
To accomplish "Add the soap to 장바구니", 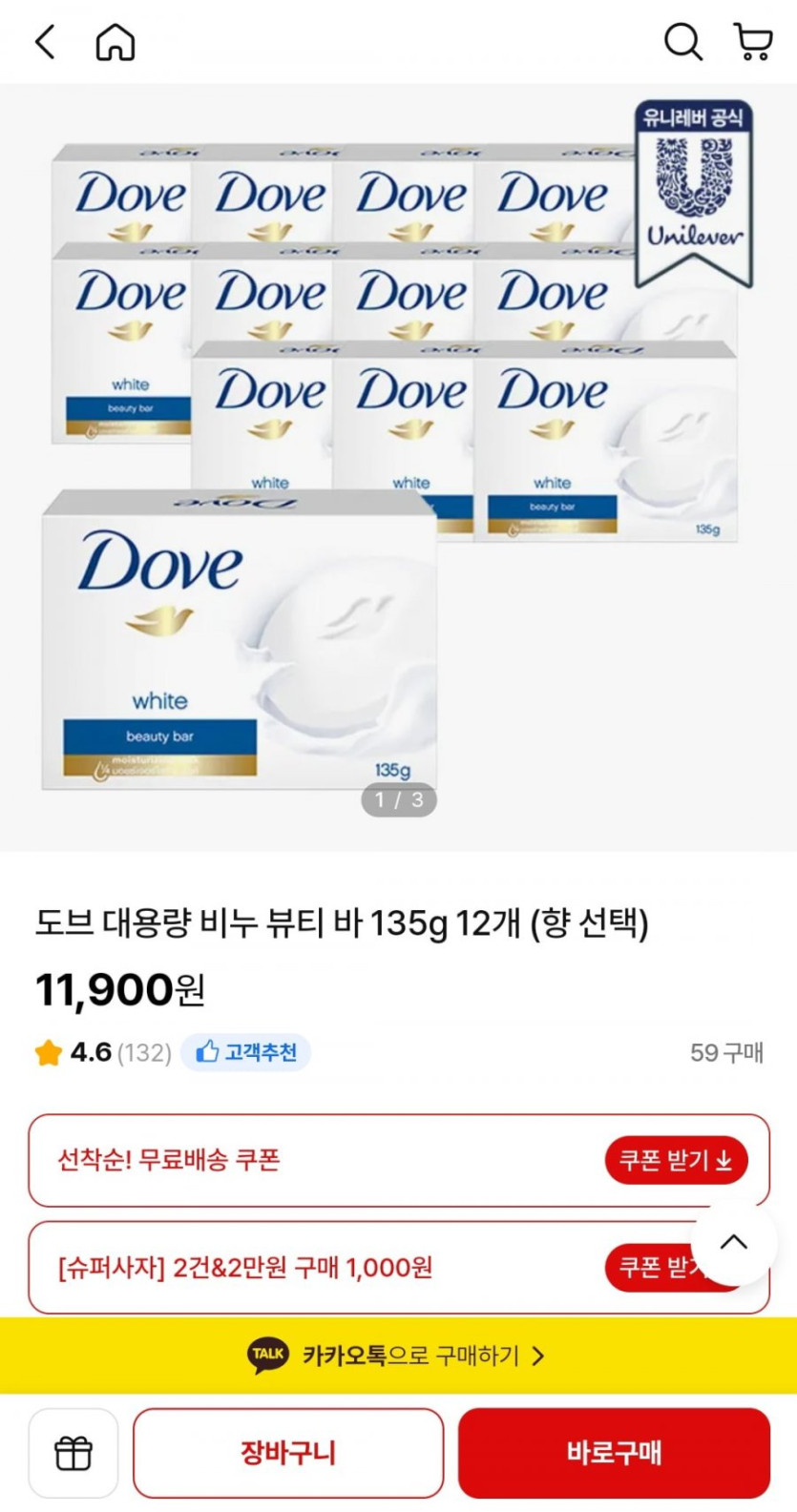I will (x=288, y=1453).
